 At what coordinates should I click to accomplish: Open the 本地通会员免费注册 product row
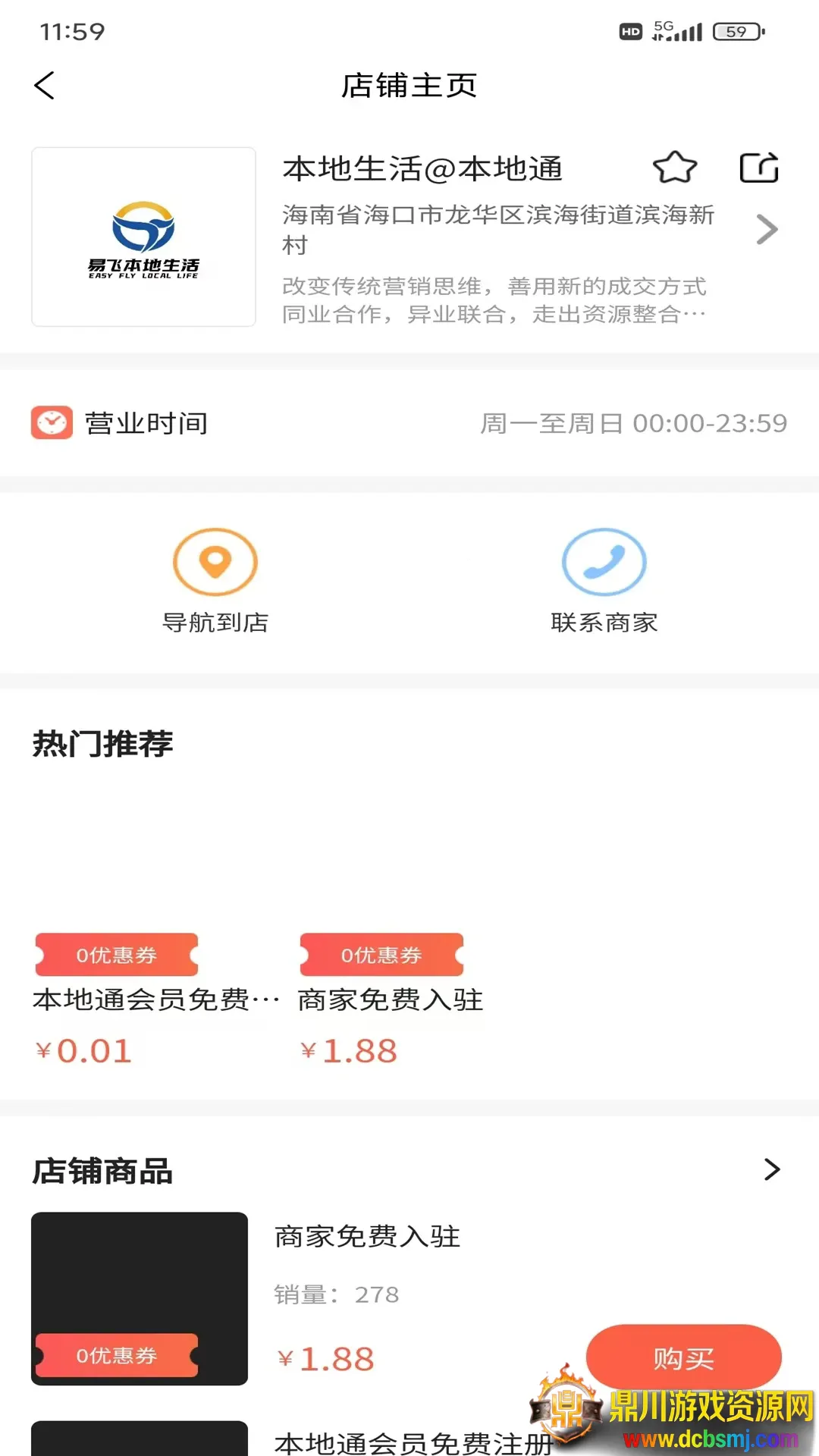[x=413, y=1441]
